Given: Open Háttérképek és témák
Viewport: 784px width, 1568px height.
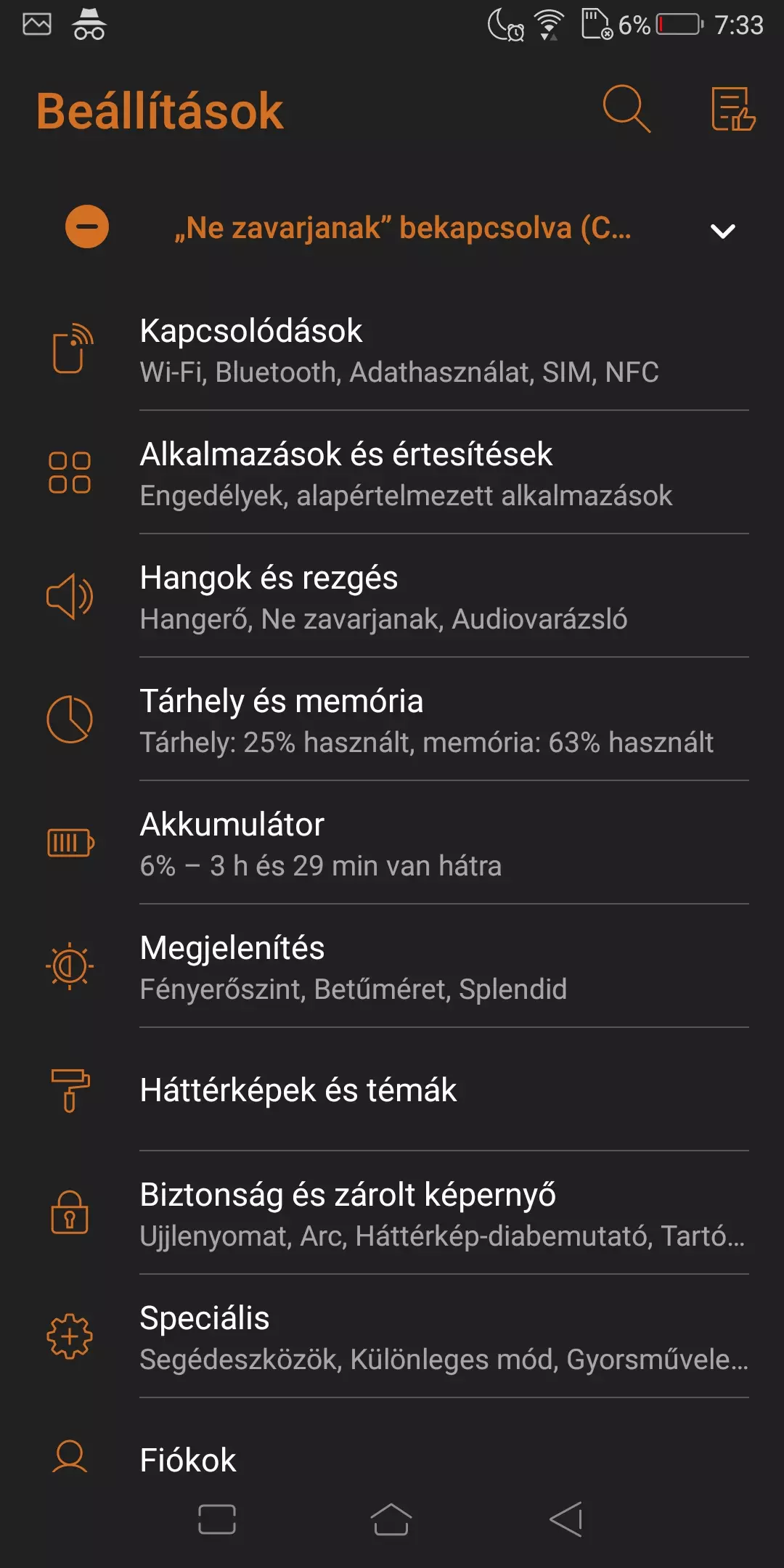Looking at the screenshot, I should pos(392,1090).
